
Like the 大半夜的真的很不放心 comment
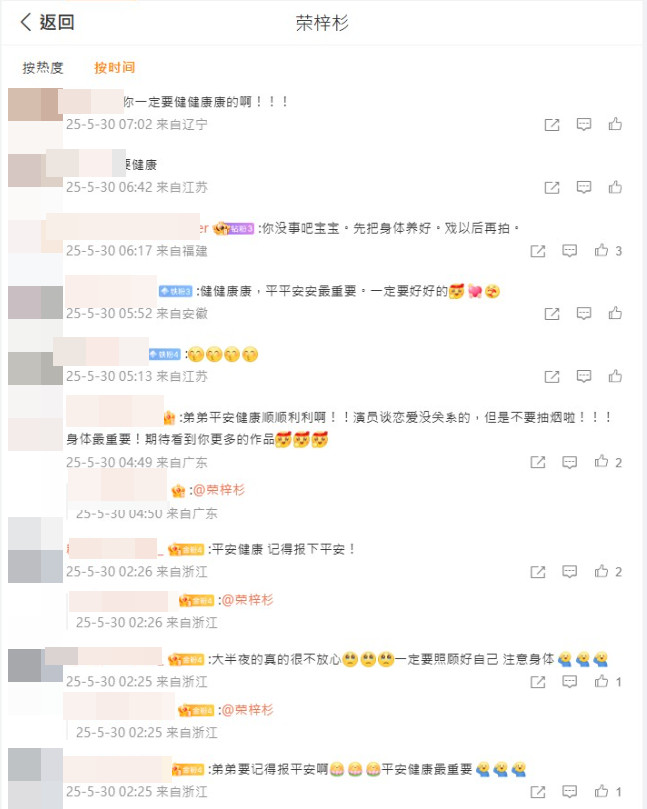[x=602, y=682]
